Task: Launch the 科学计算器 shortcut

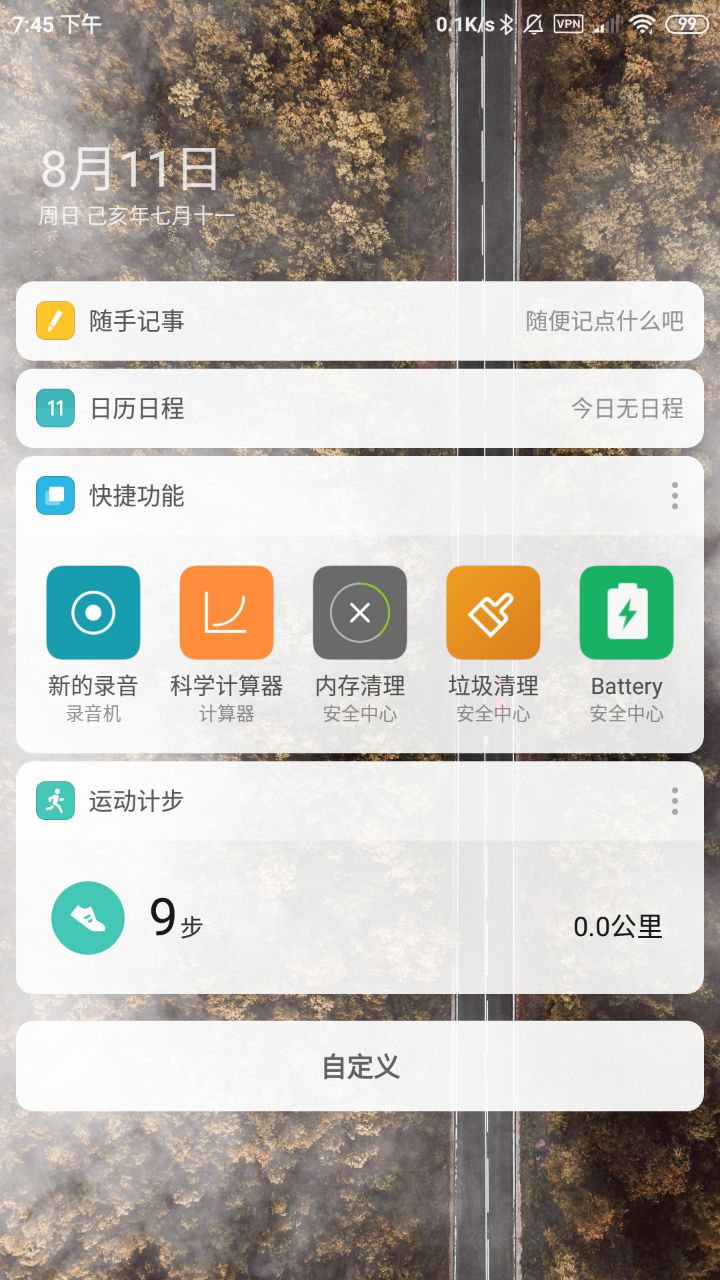Action: pyautogui.click(x=226, y=613)
